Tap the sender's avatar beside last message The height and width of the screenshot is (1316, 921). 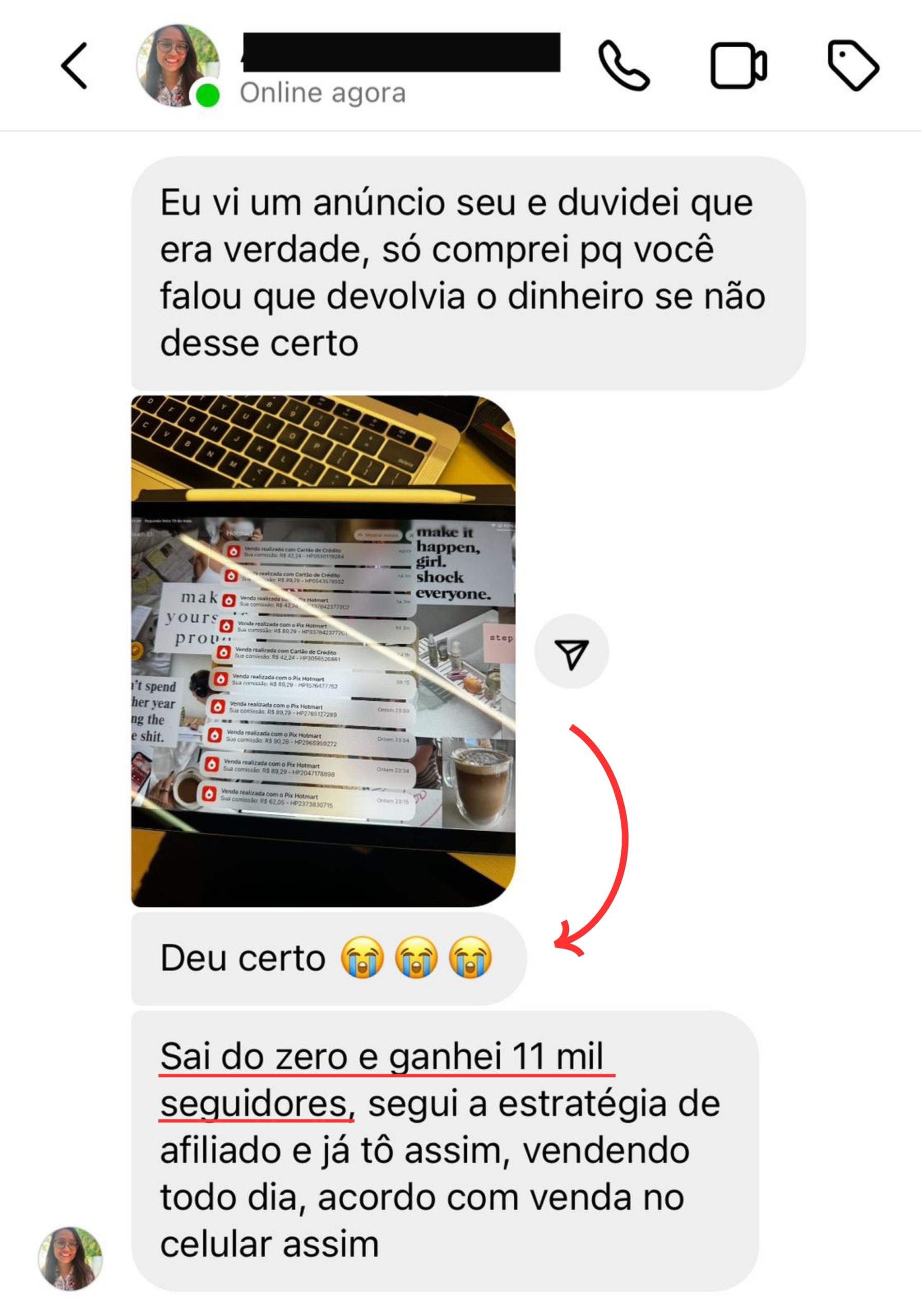click(70, 1258)
